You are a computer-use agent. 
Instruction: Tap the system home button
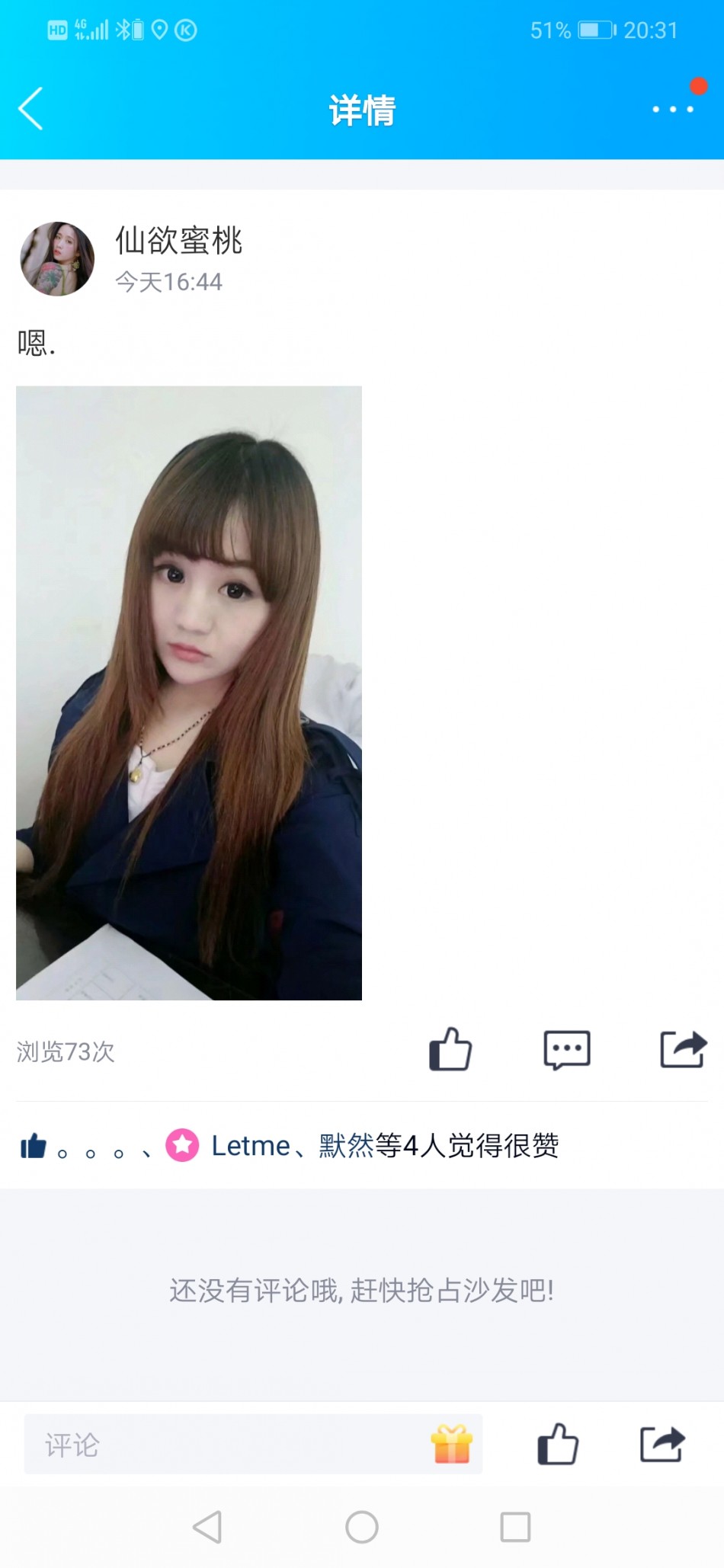pyautogui.click(x=362, y=1527)
